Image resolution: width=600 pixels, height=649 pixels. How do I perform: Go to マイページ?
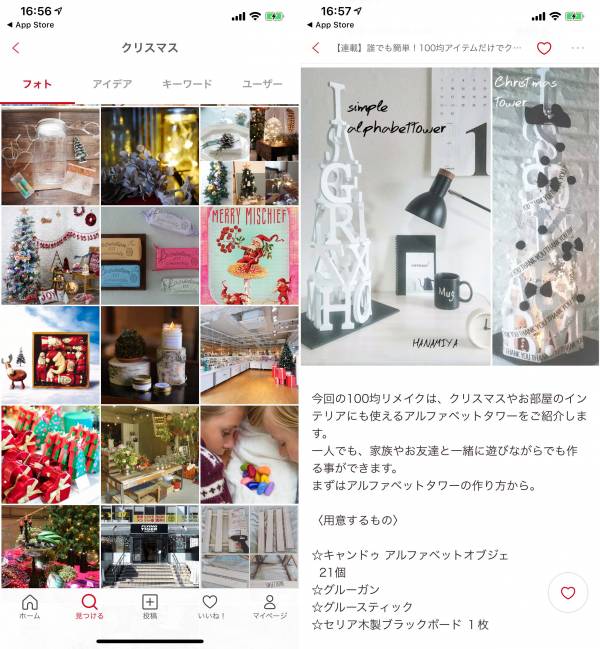pos(269,607)
